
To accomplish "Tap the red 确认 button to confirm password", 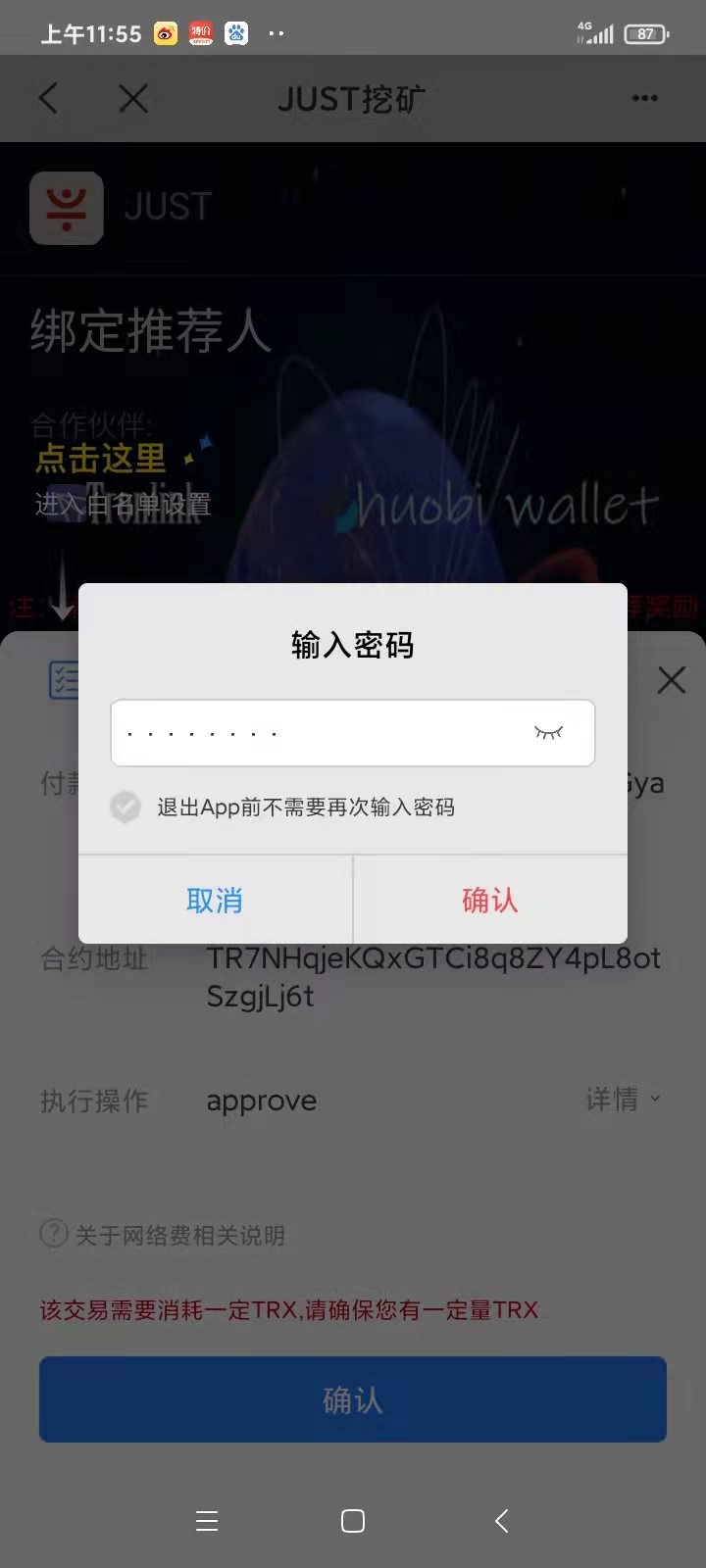I will coord(489,900).
